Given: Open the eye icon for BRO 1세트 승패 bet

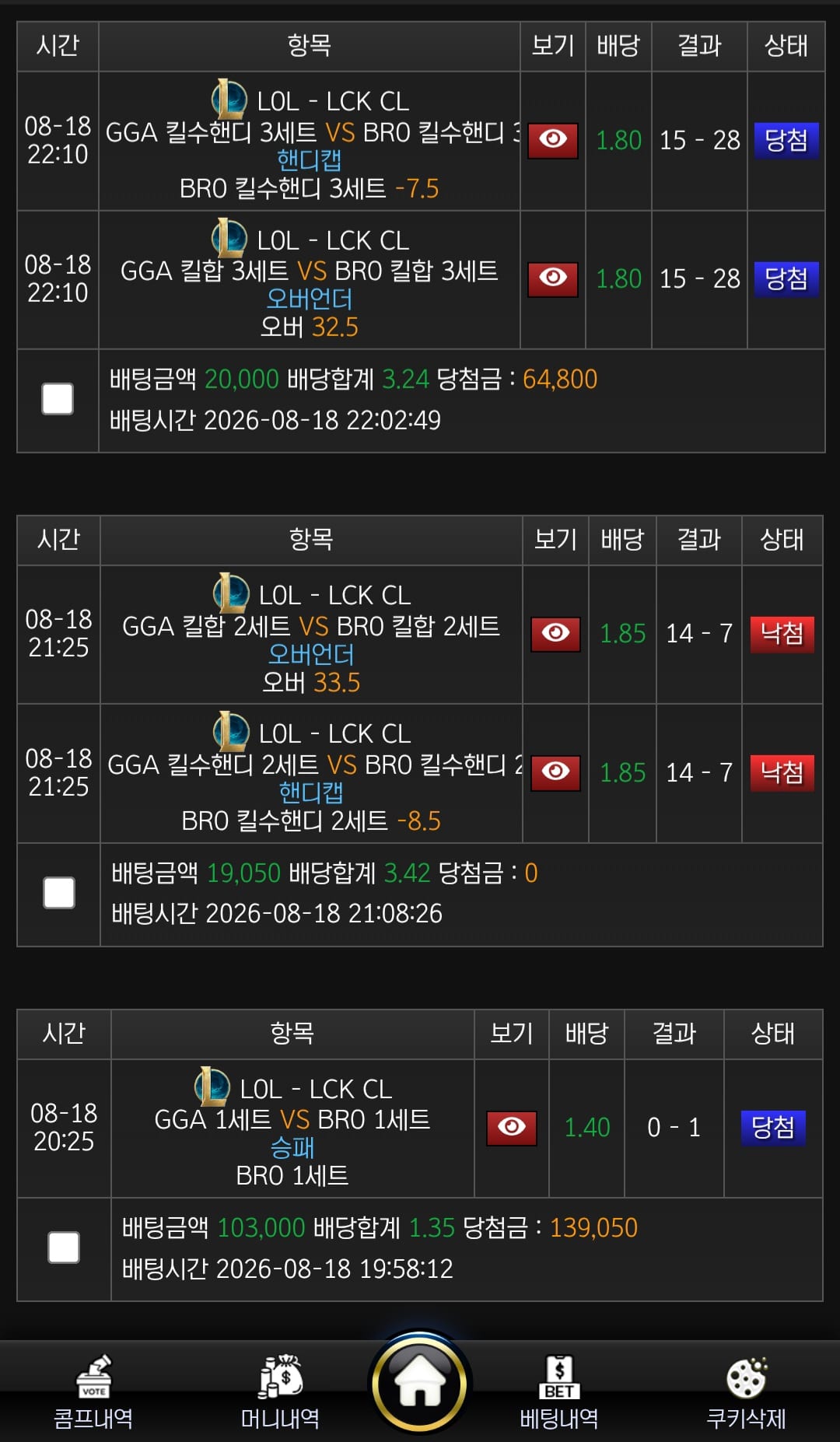Looking at the screenshot, I should tap(512, 1128).
